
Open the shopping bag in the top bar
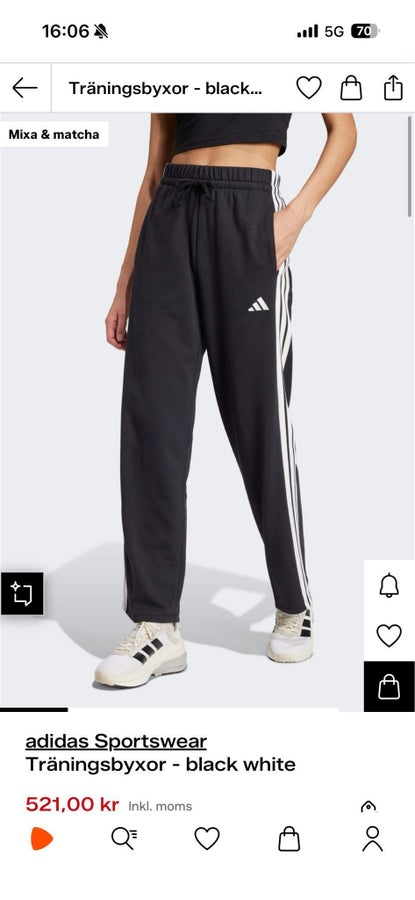click(351, 88)
